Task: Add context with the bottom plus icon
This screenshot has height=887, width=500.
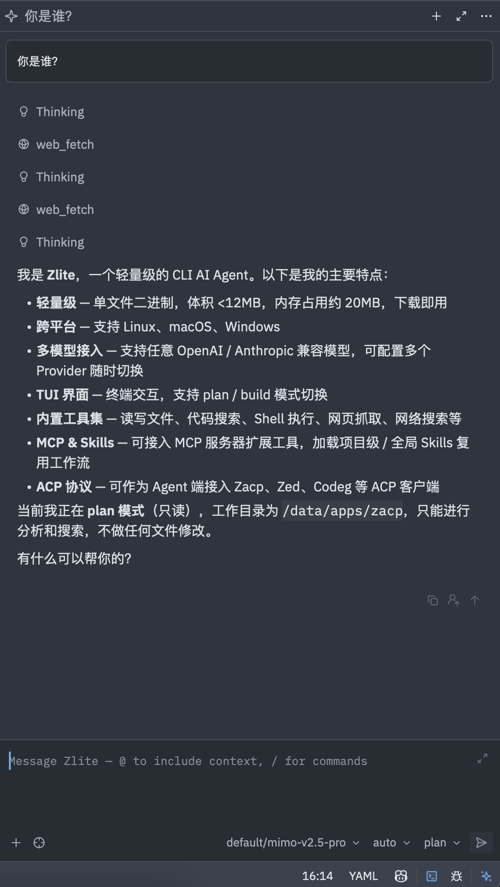Action: (16, 843)
